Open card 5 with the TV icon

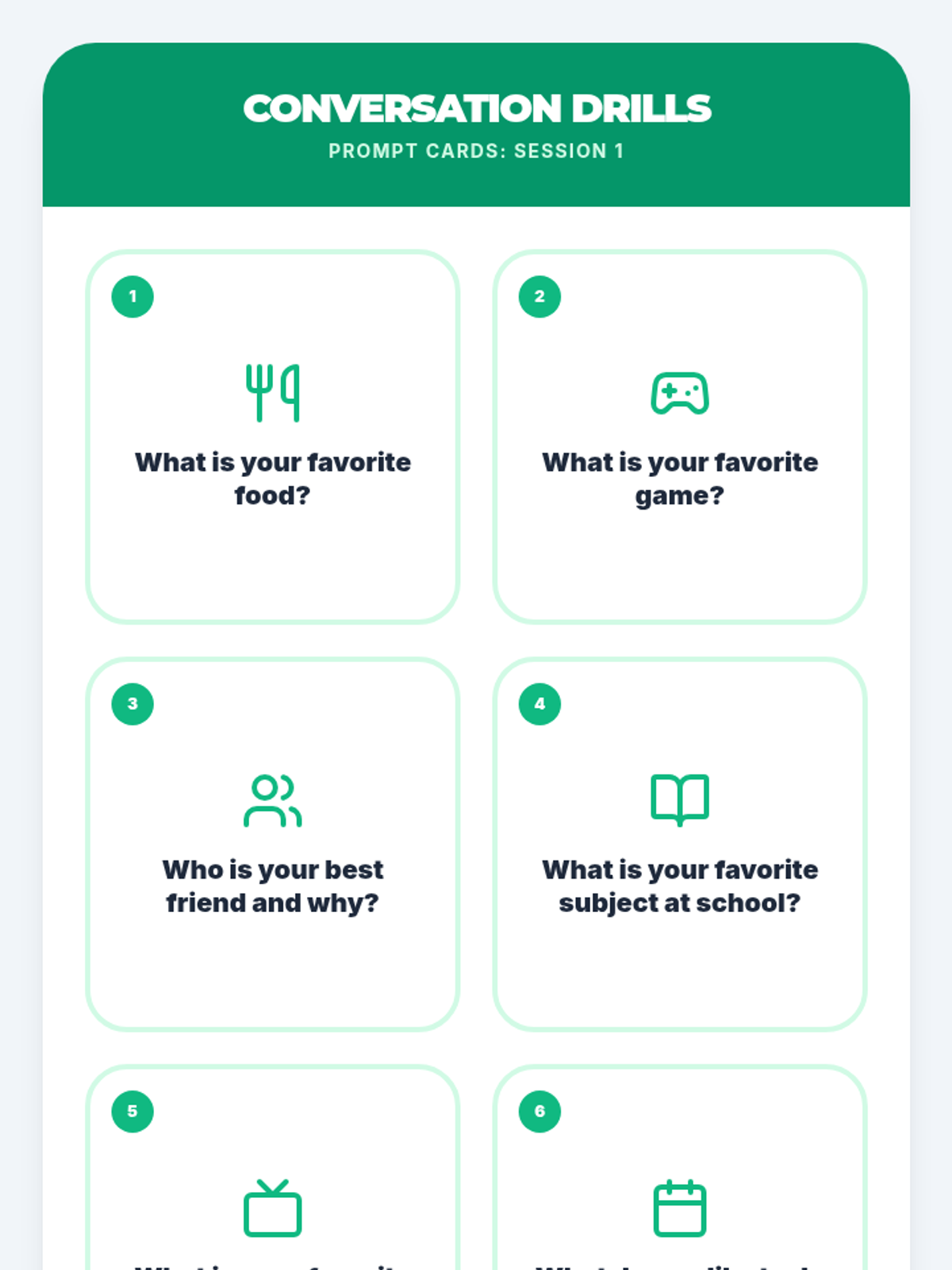tap(273, 1168)
